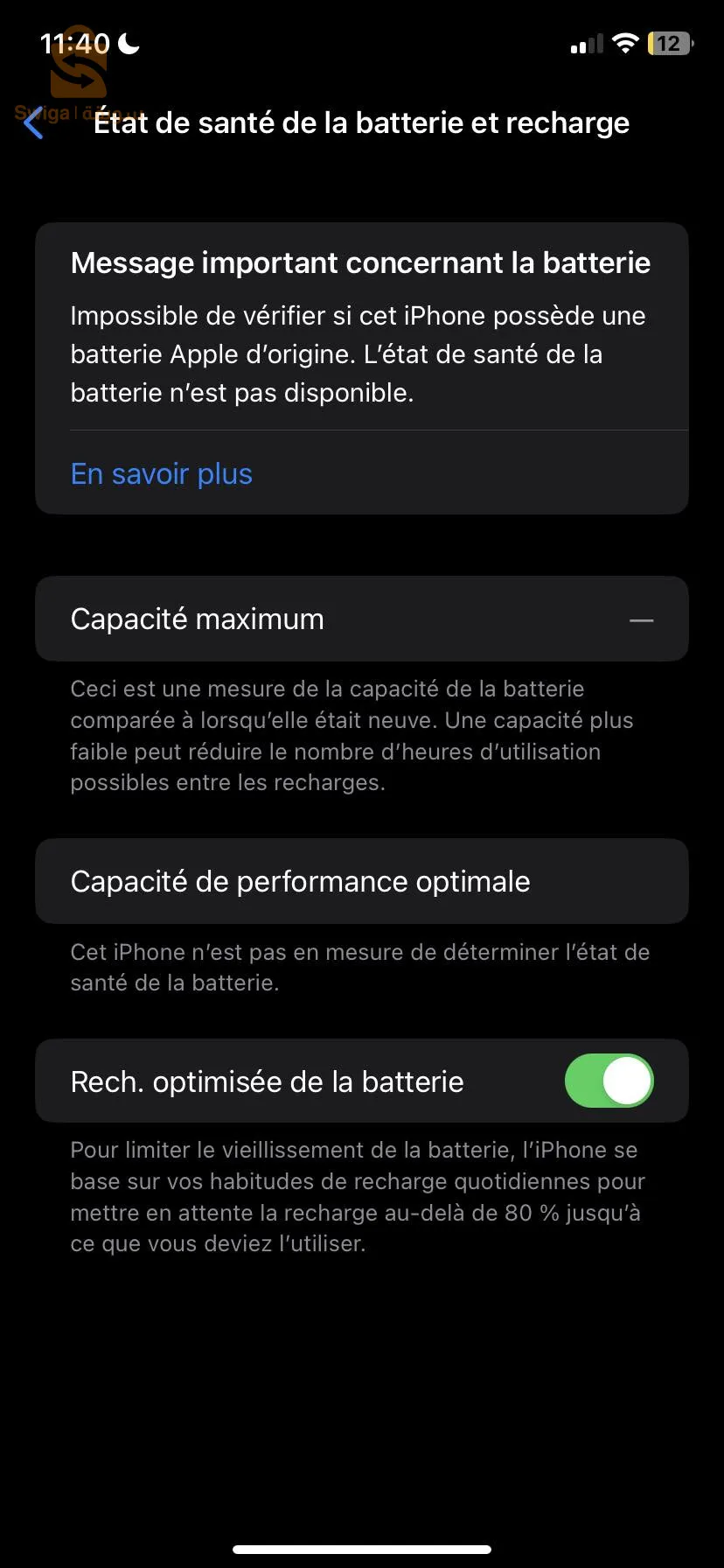
Task: Select the battery health title header
Action: pos(362,123)
